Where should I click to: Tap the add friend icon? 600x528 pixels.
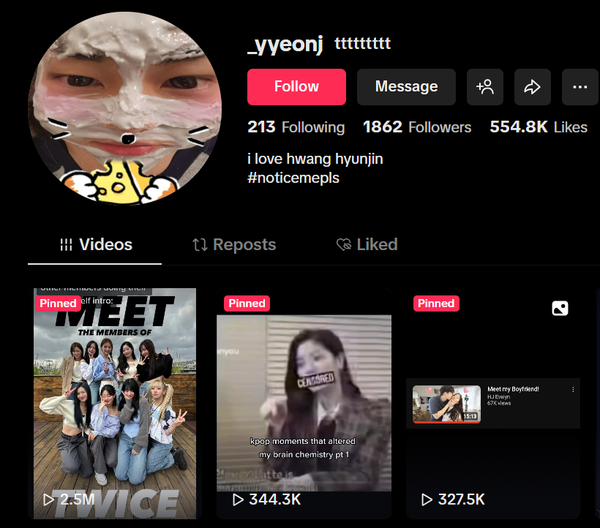[x=485, y=87]
